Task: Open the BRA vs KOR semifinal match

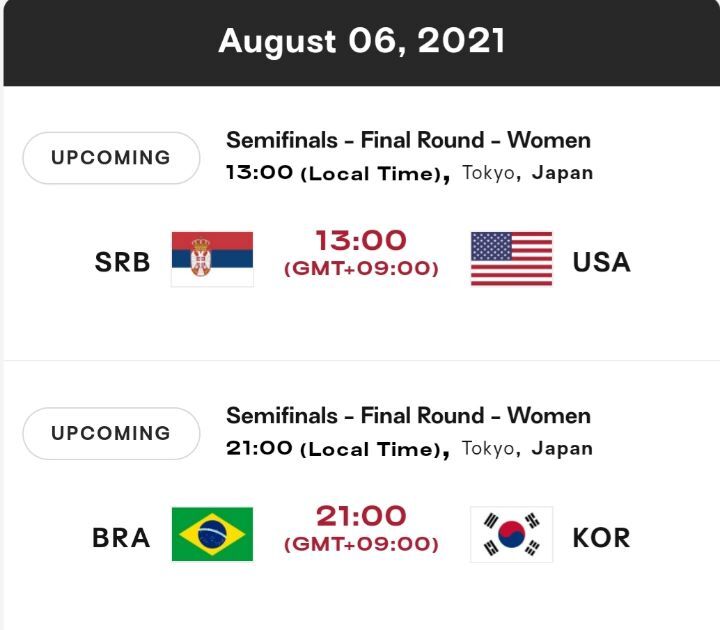Action: click(362, 495)
